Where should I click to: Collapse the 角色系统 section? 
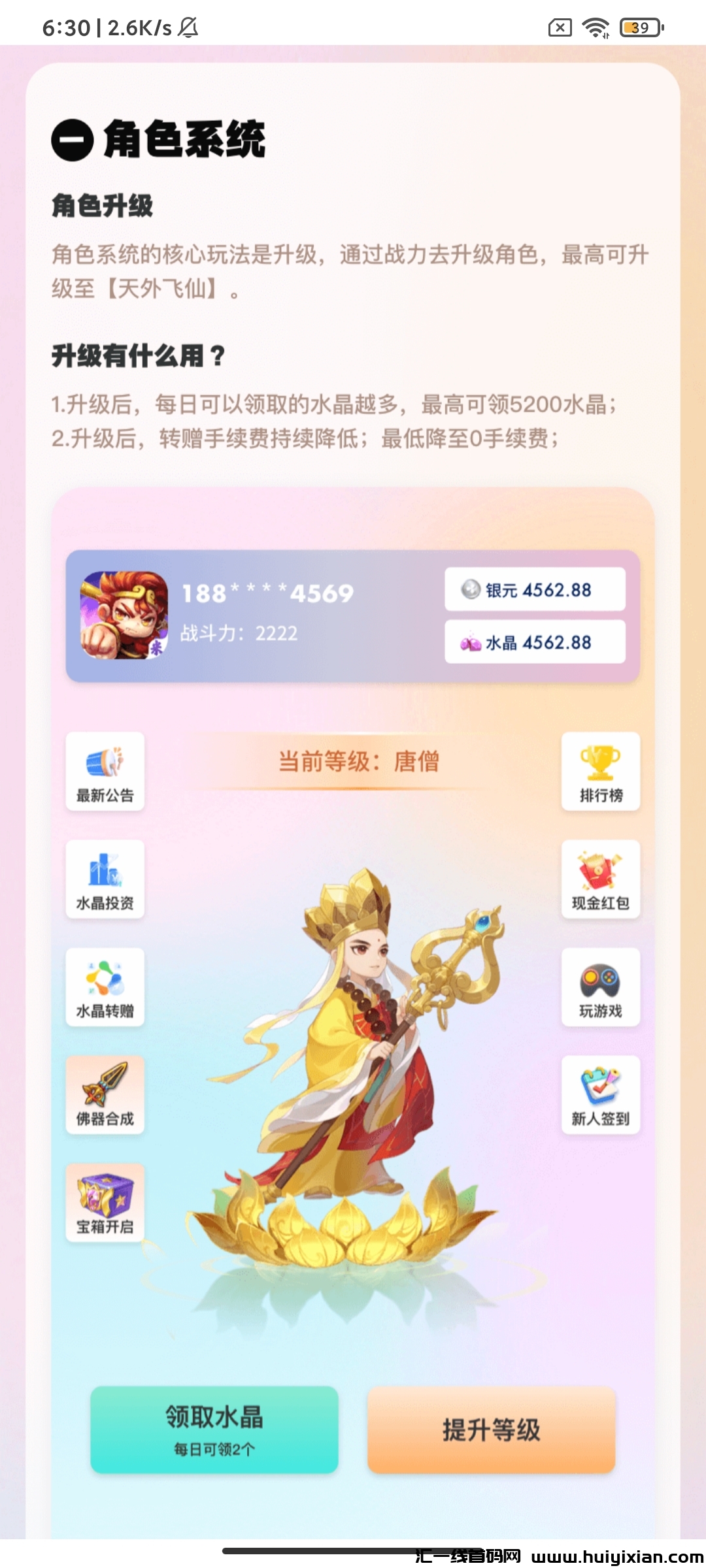click(x=72, y=140)
